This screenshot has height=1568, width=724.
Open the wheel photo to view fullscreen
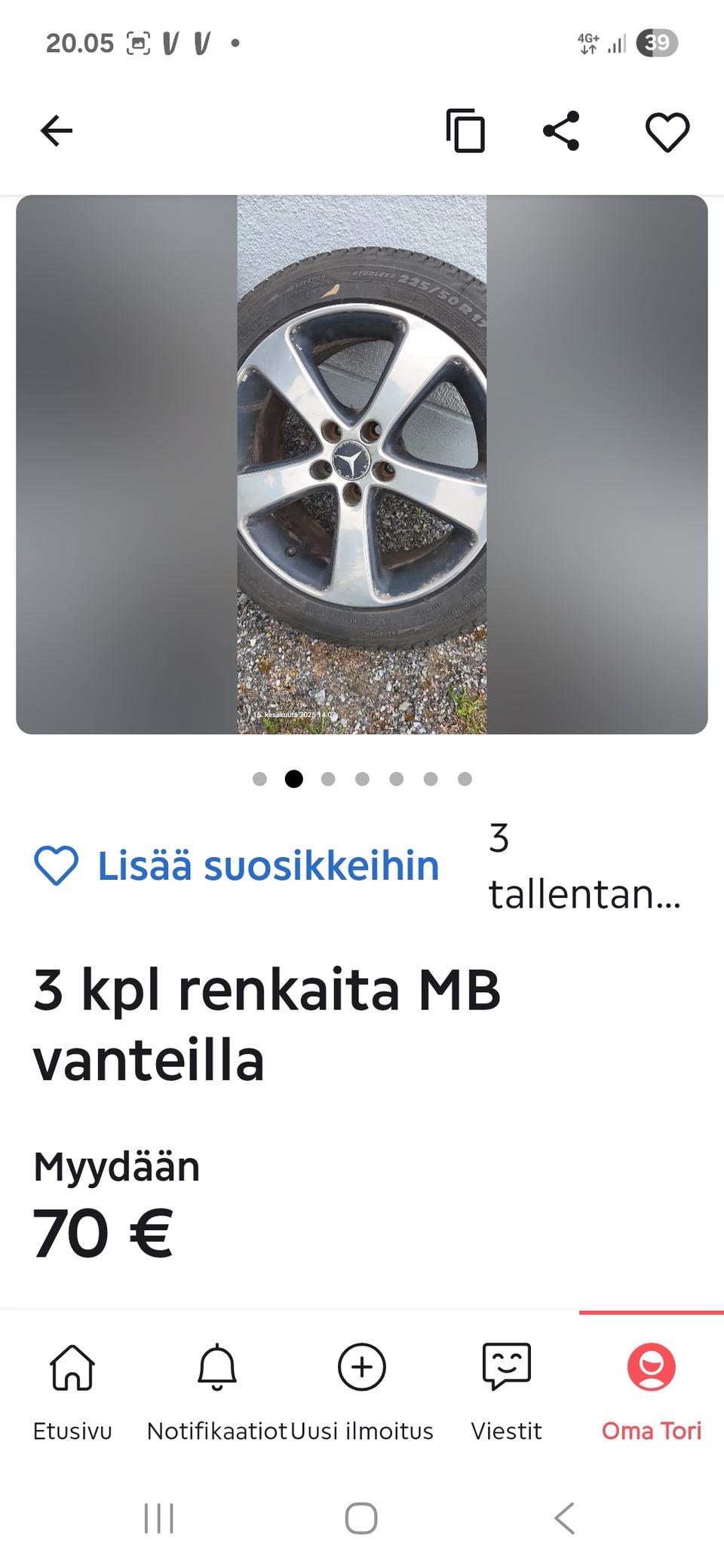coord(362,464)
